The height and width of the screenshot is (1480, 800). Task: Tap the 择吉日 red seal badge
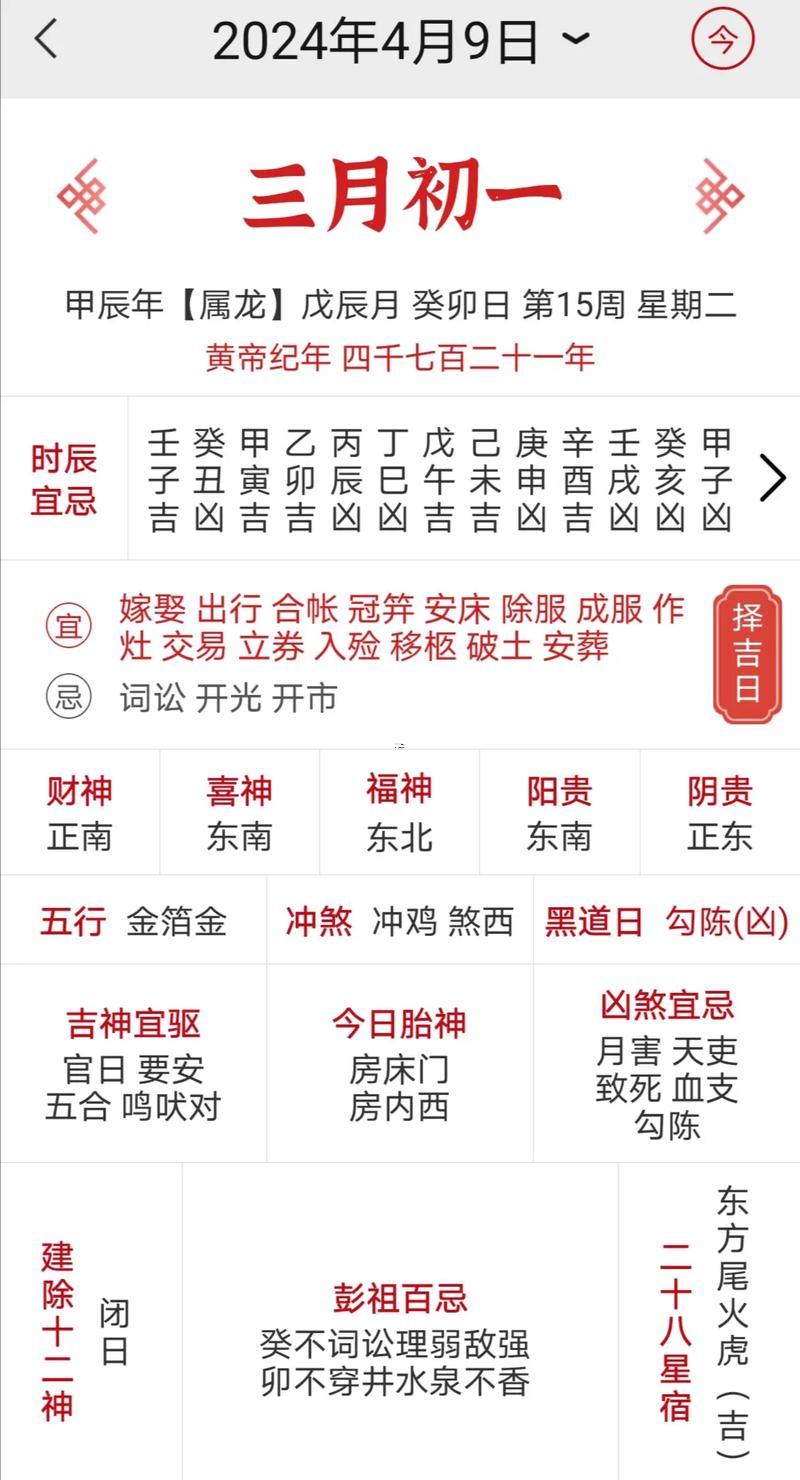point(747,655)
